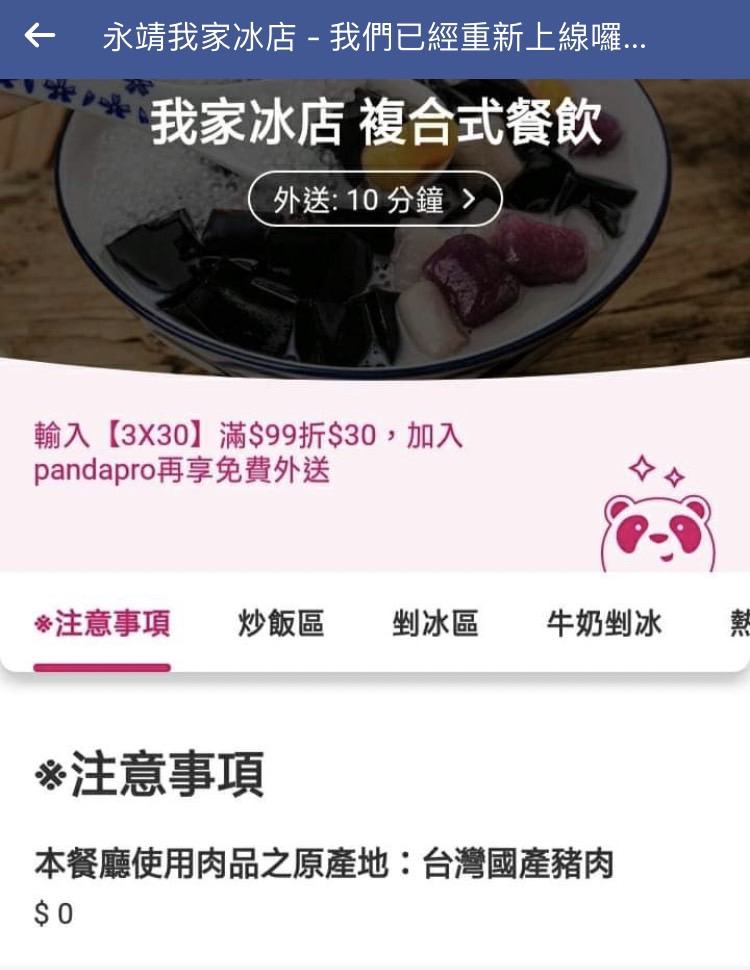Open the 本餐廳使用肉品之原產地 menu item
The width and height of the screenshot is (750, 970).
[323, 865]
